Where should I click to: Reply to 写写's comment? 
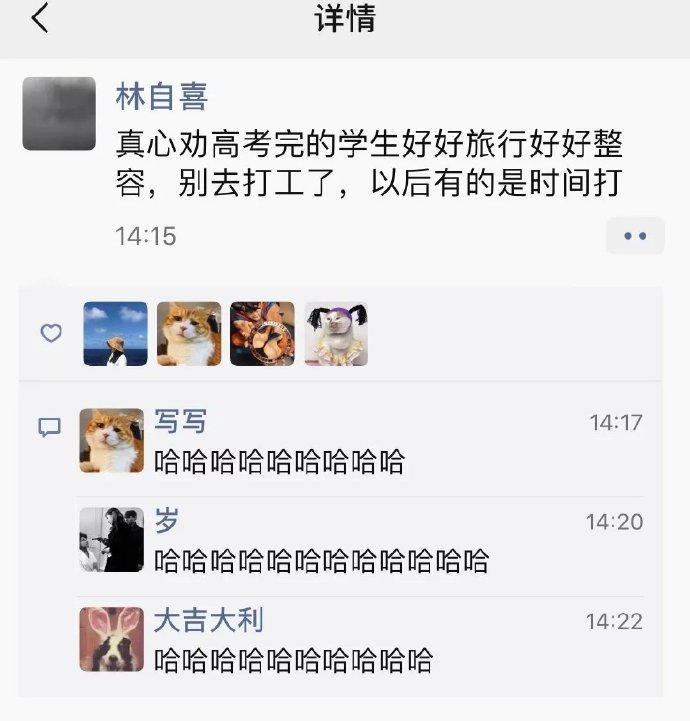[280, 462]
